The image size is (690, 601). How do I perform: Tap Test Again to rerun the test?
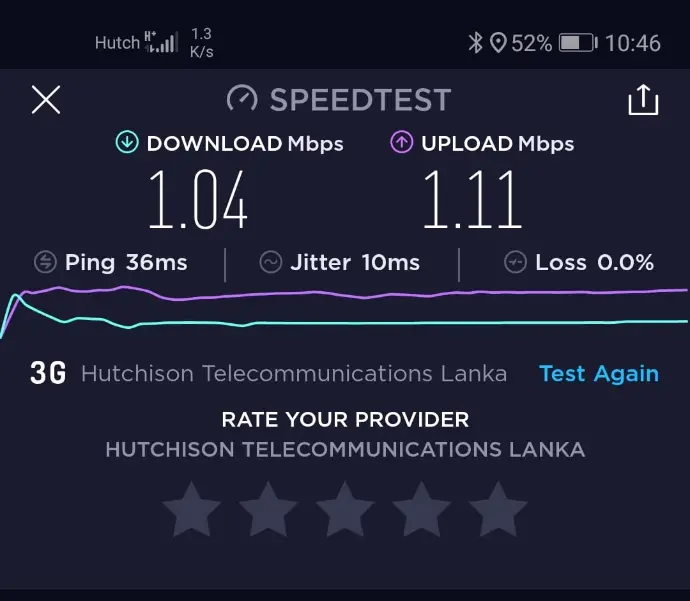(x=598, y=374)
